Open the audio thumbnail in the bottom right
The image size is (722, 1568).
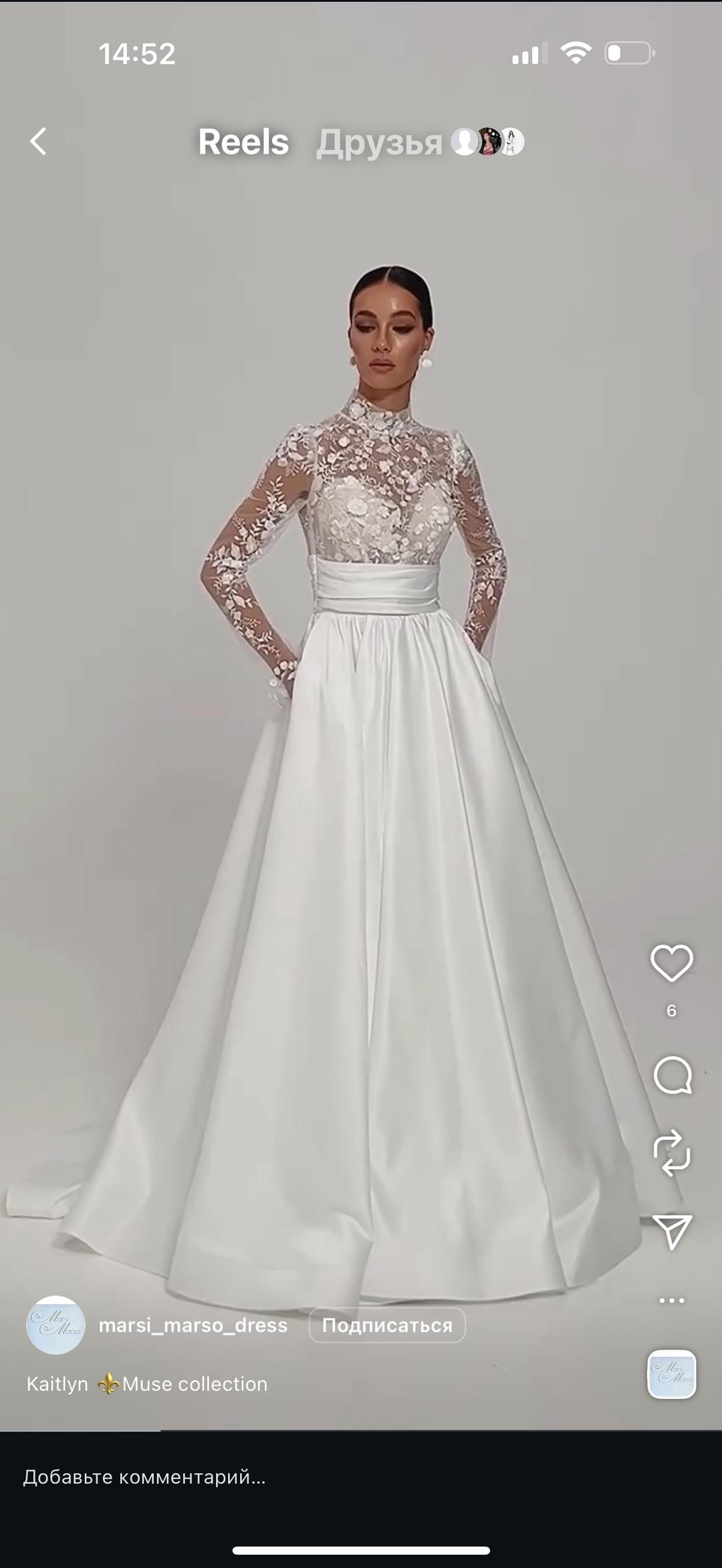pyautogui.click(x=672, y=1374)
